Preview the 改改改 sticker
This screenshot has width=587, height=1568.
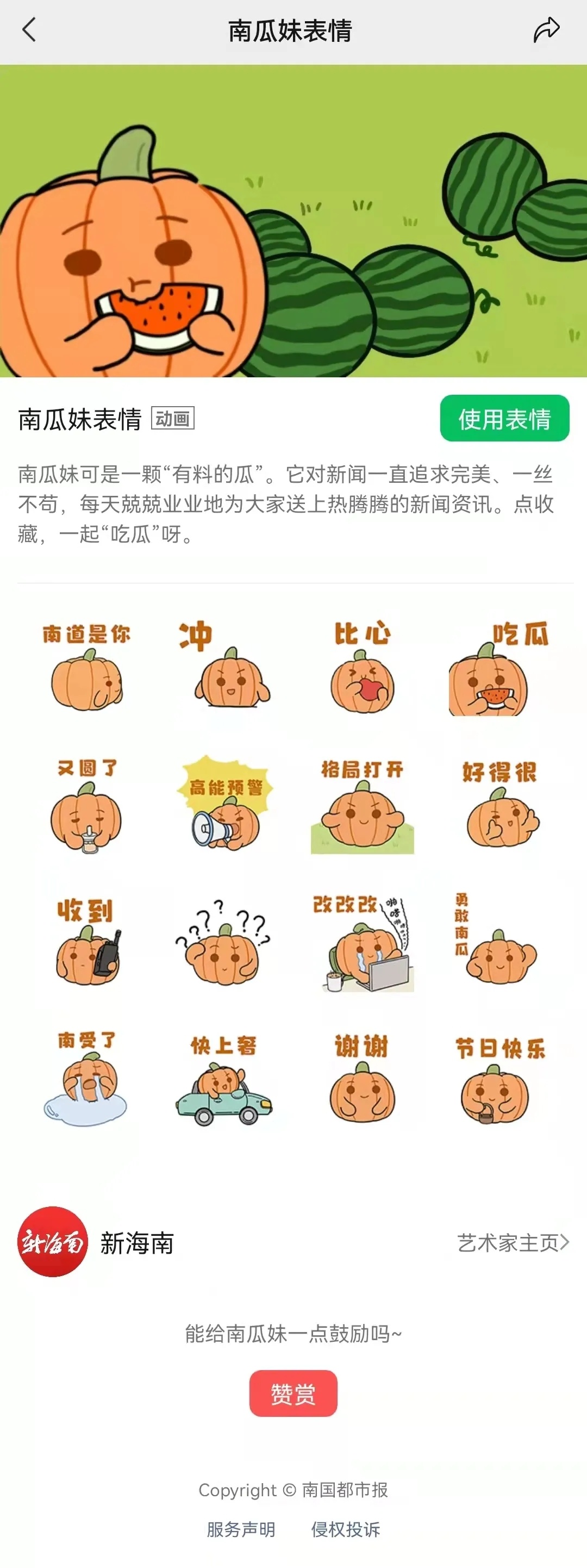pos(363,942)
